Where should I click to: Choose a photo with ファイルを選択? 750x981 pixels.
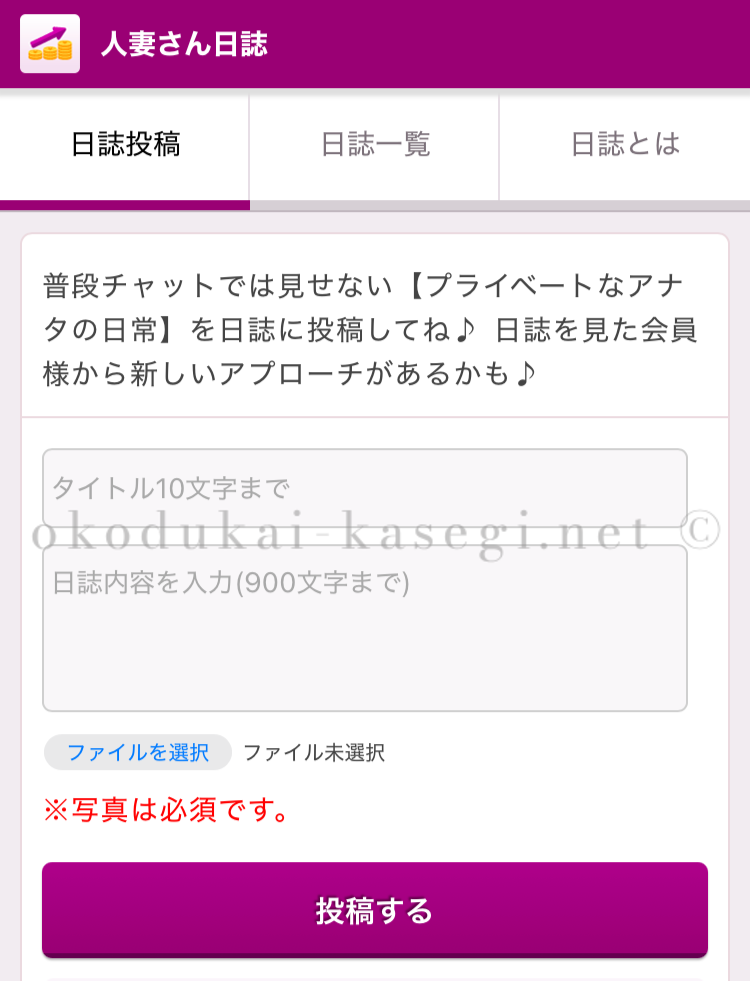click(x=138, y=752)
